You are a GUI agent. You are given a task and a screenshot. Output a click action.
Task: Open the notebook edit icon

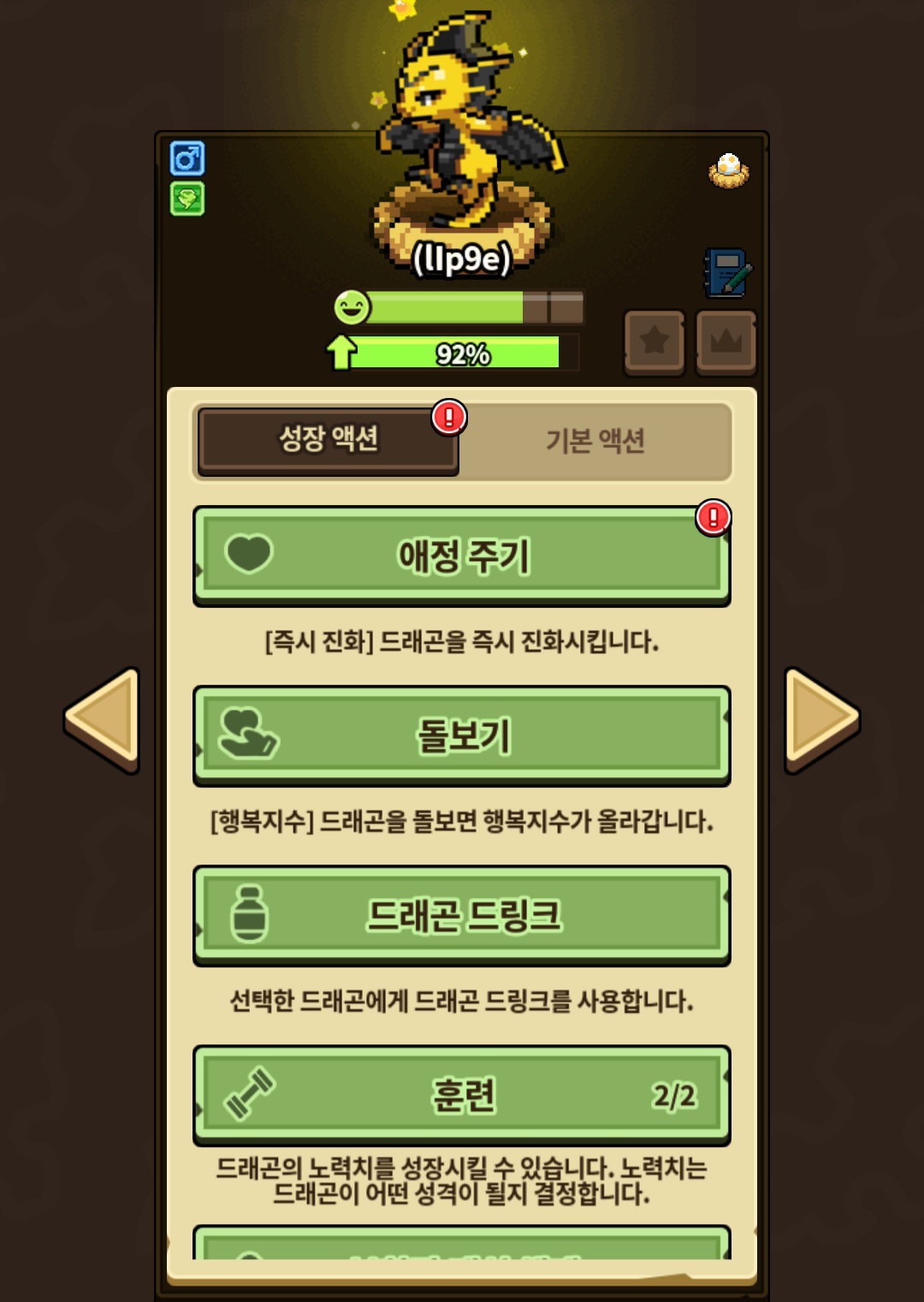[727, 273]
